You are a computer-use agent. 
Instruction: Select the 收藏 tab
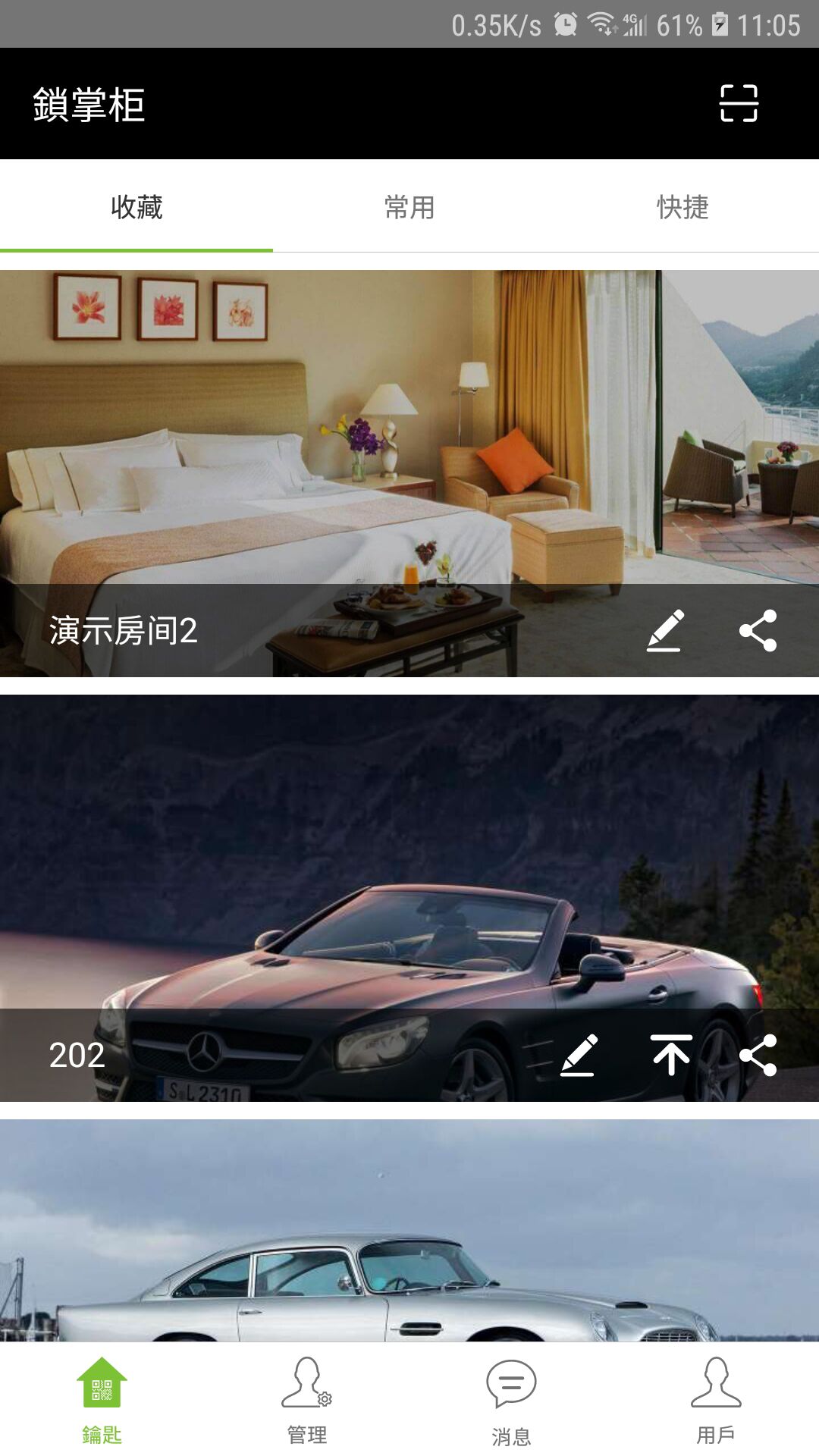pos(136,207)
